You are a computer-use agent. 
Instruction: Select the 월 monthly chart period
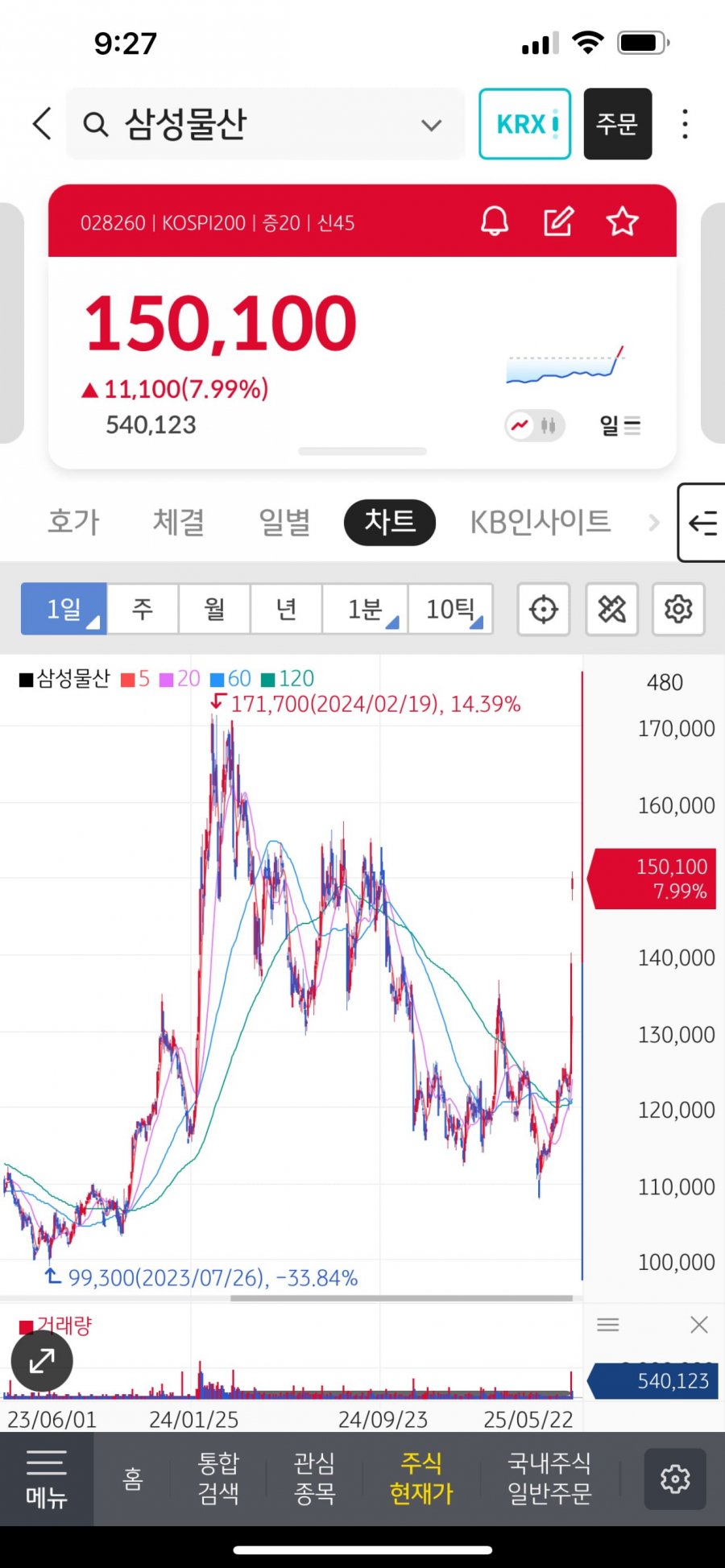pos(214,609)
